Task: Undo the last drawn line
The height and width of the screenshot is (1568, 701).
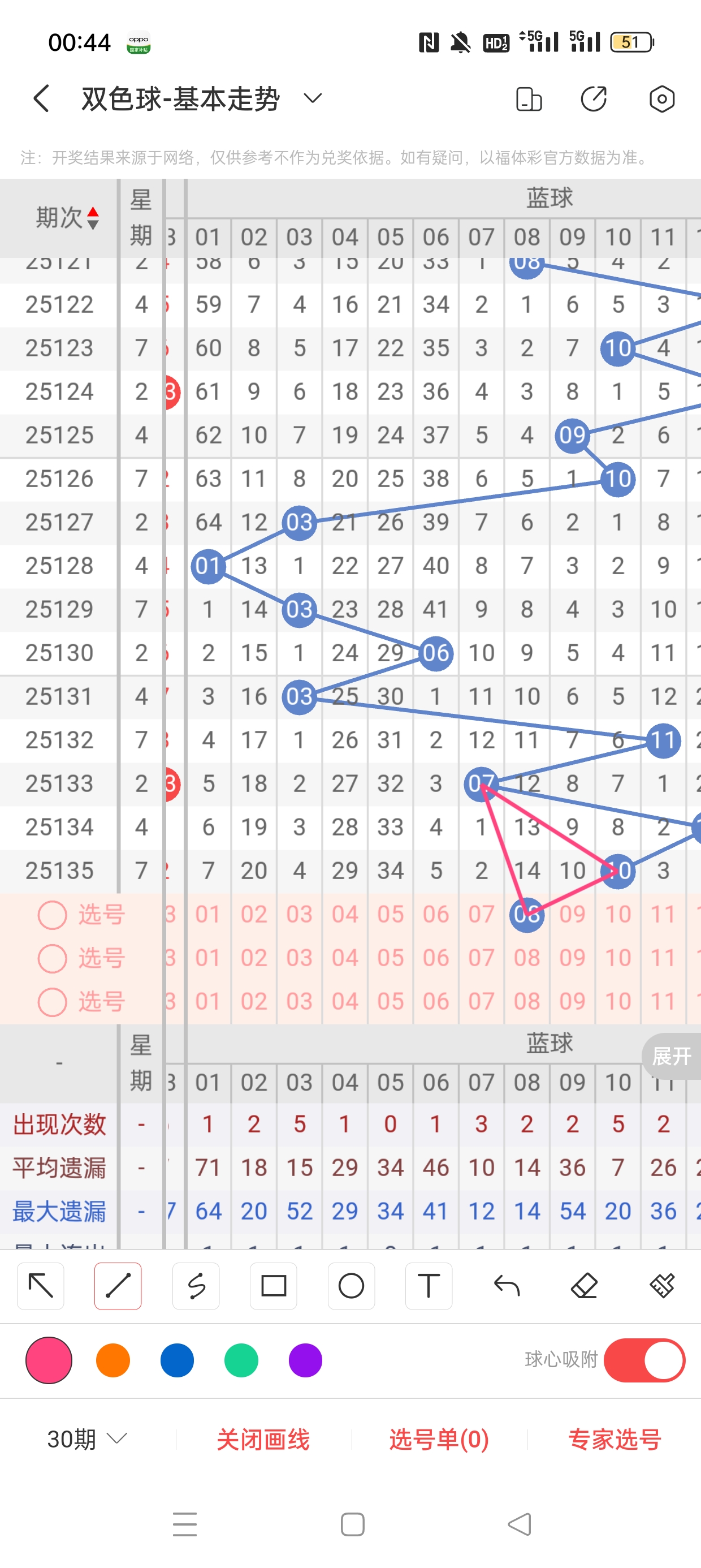Action: pos(507,1286)
